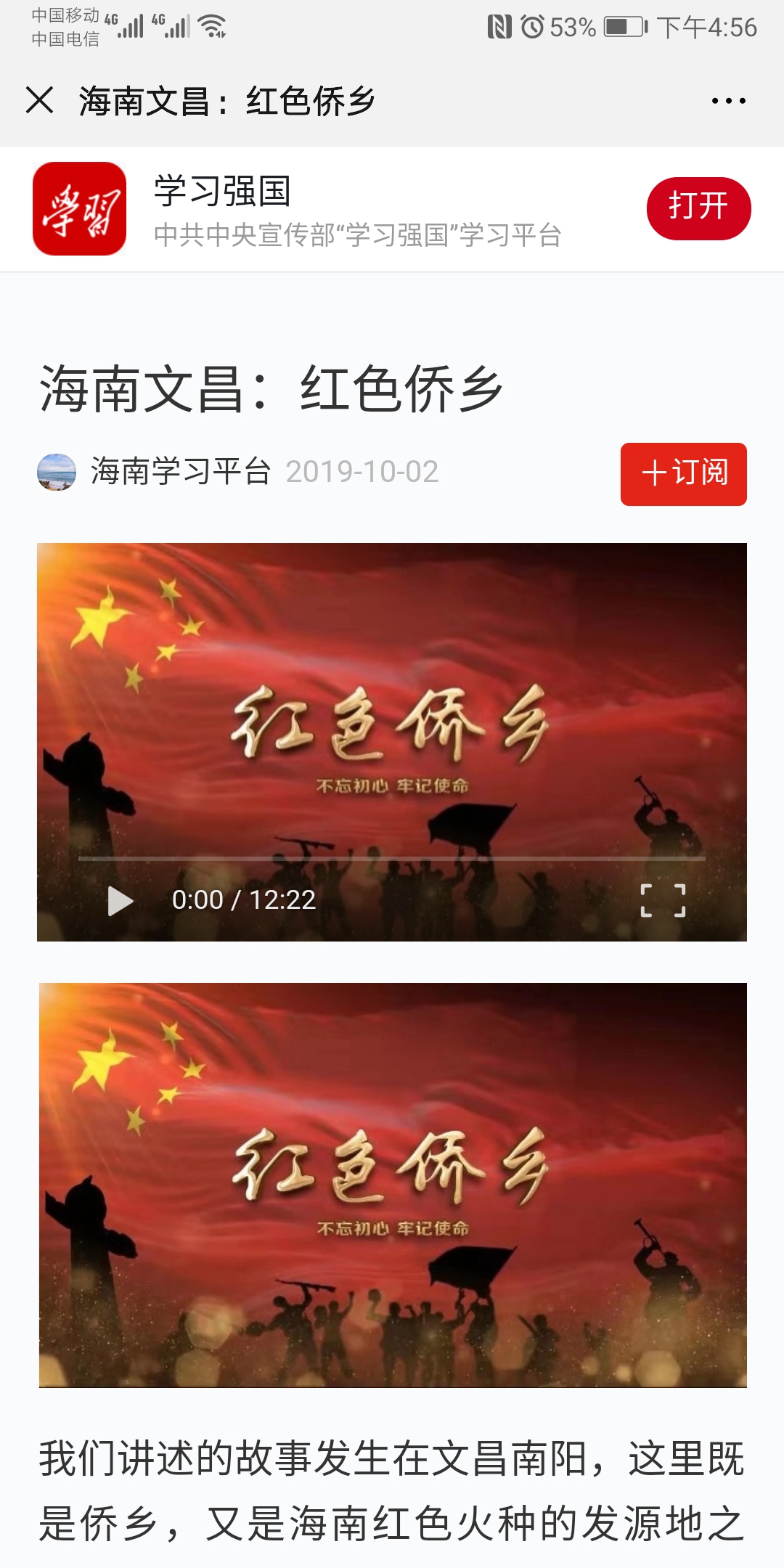The width and height of the screenshot is (784, 1568).
Task: Open the three-dot overflow menu
Action: [x=728, y=101]
